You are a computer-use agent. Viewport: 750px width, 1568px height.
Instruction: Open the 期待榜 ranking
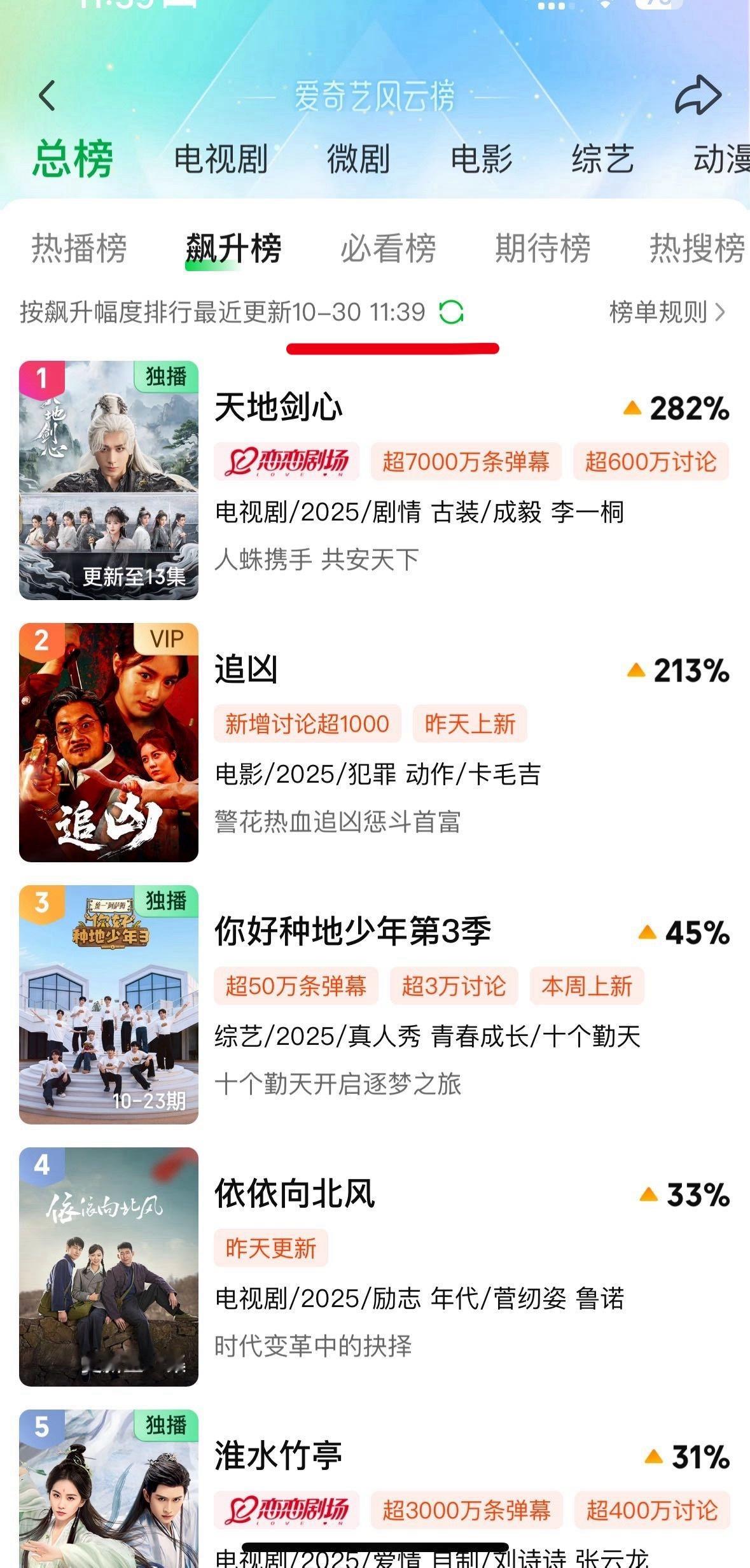click(543, 248)
